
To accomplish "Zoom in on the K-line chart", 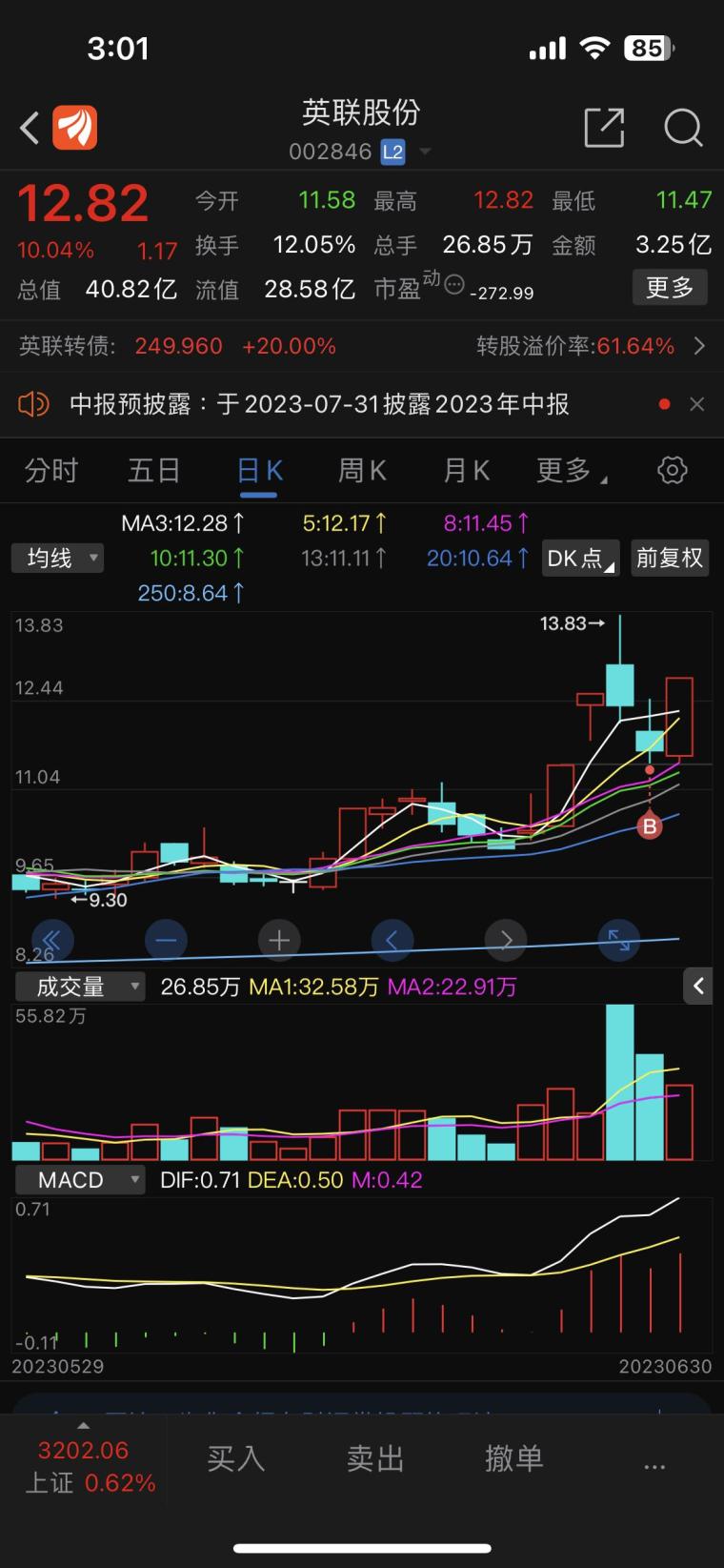I will [x=279, y=940].
